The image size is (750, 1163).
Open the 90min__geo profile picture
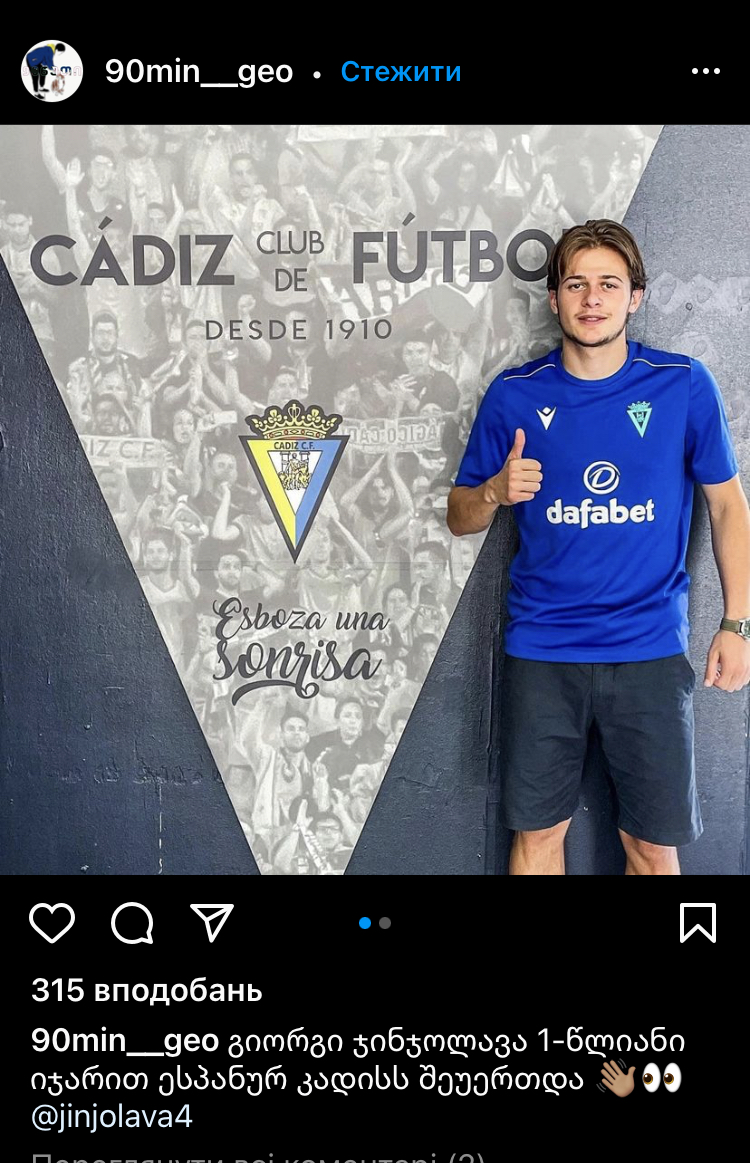(x=52, y=71)
